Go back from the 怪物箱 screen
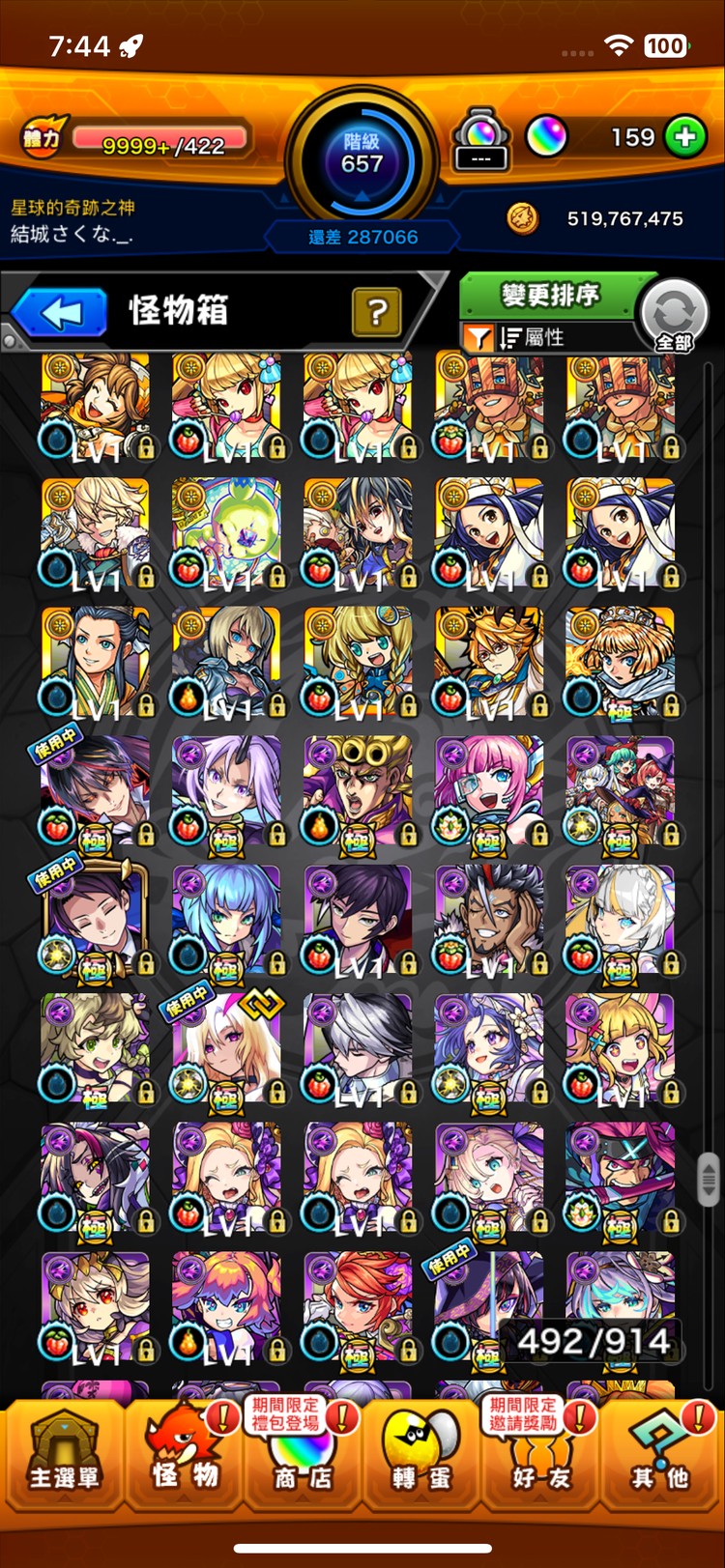Screen dimensions: 725x1568 (x=60, y=313)
